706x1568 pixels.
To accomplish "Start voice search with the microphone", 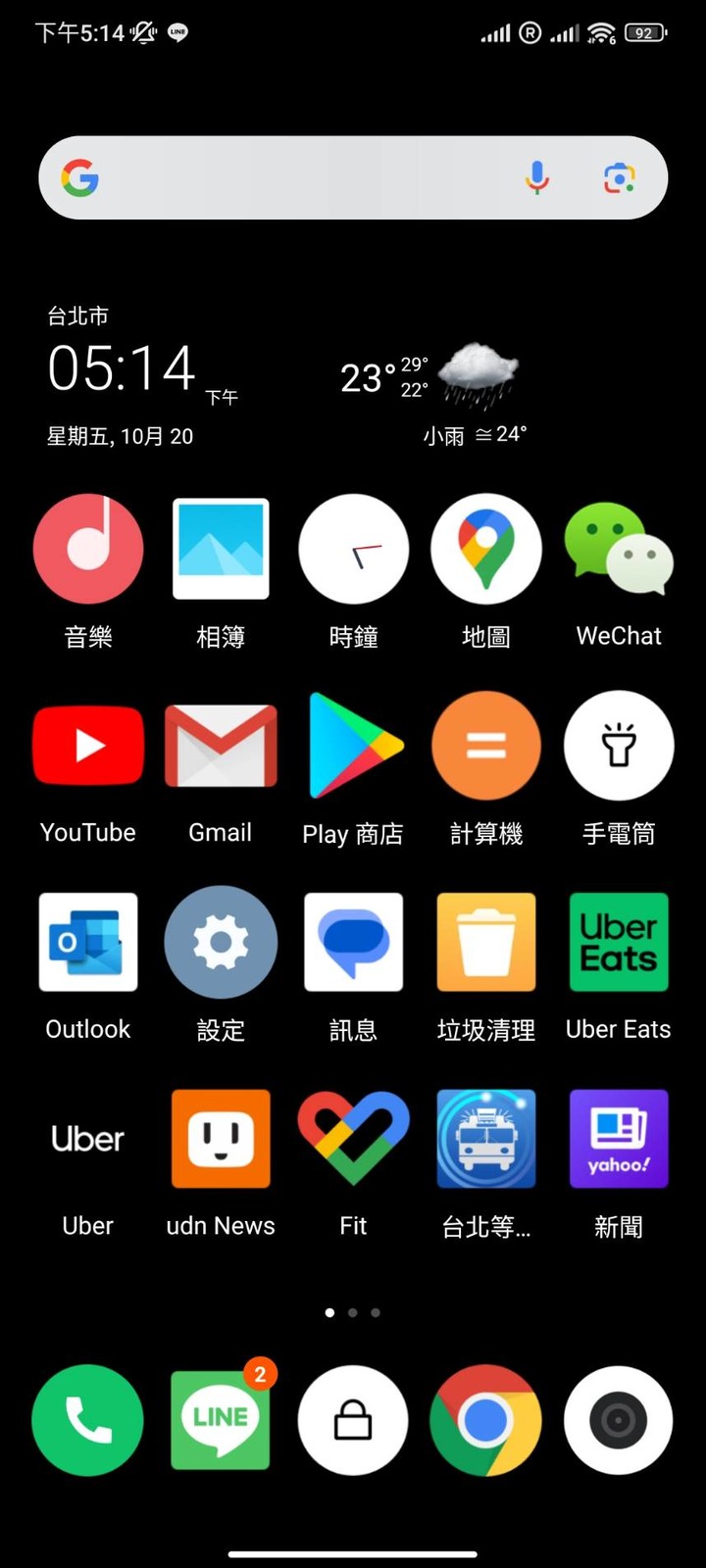I will click(536, 178).
